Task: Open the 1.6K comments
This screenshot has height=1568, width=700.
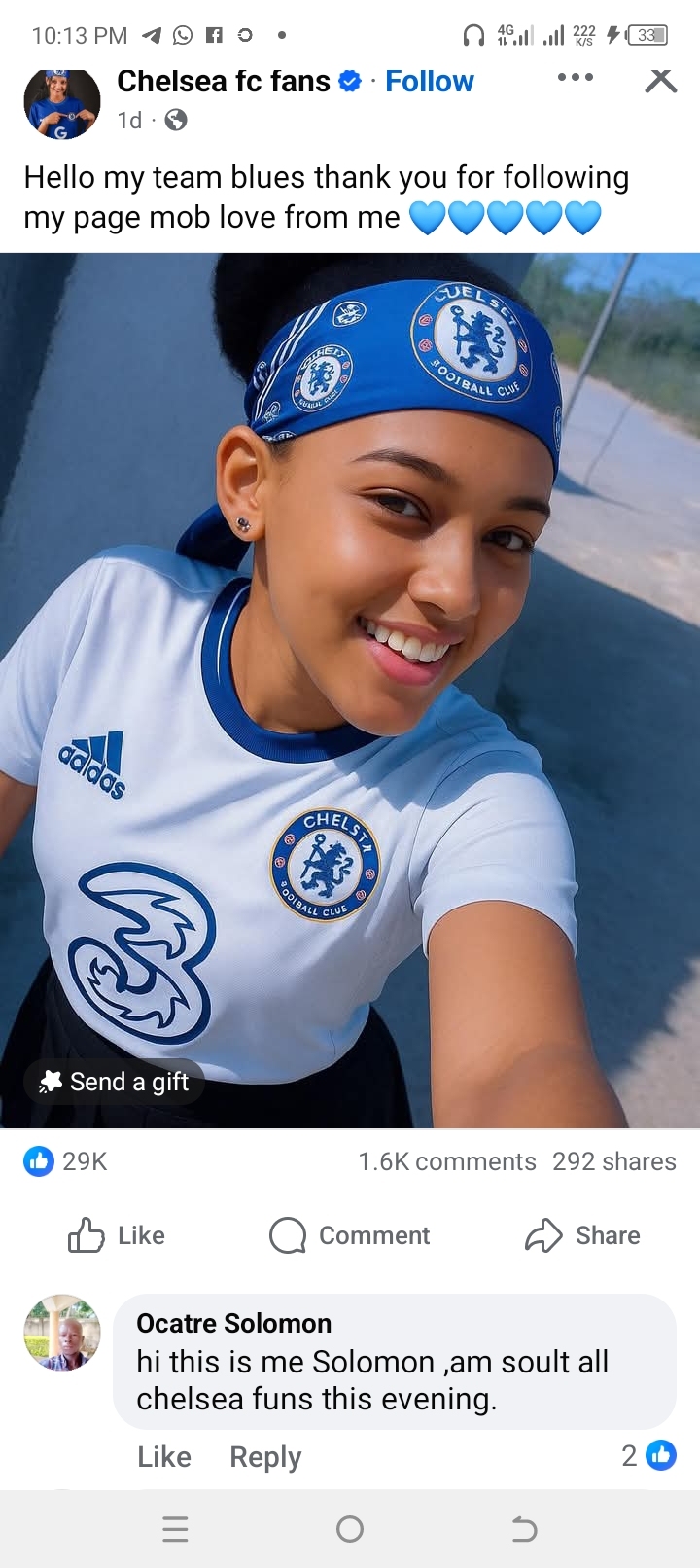Action: click(446, 1161)
